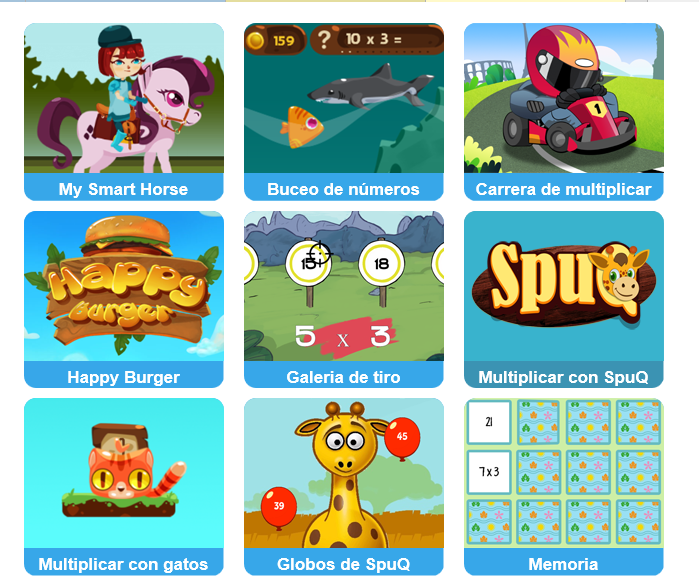Play Carrera de multiplicar

point(563,111)
